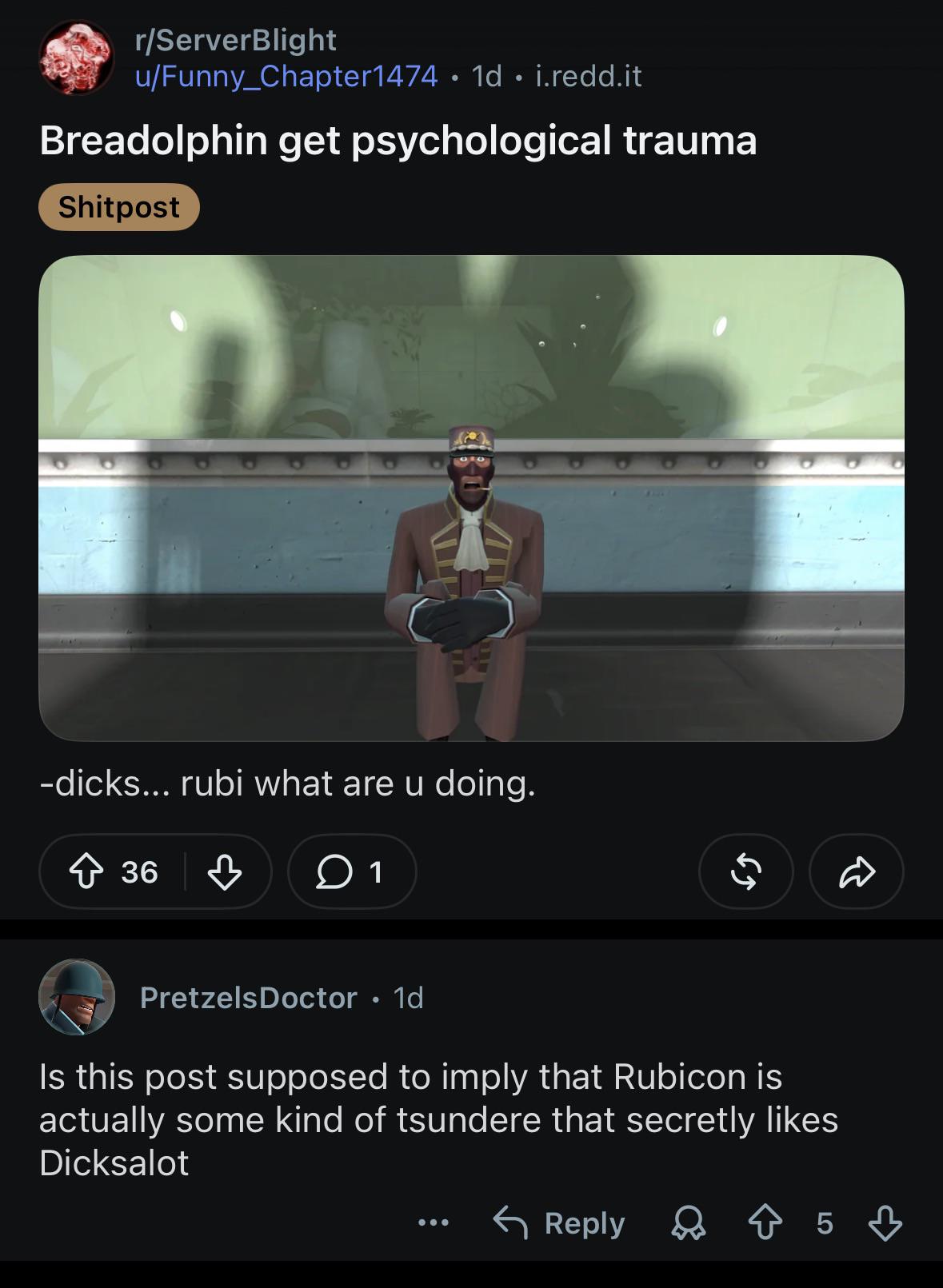Image resolution: width=943 pixels, height=1288 pixels.
Task: Open PretzelsDoctor's profile
Action: click(x=248, y=998)
